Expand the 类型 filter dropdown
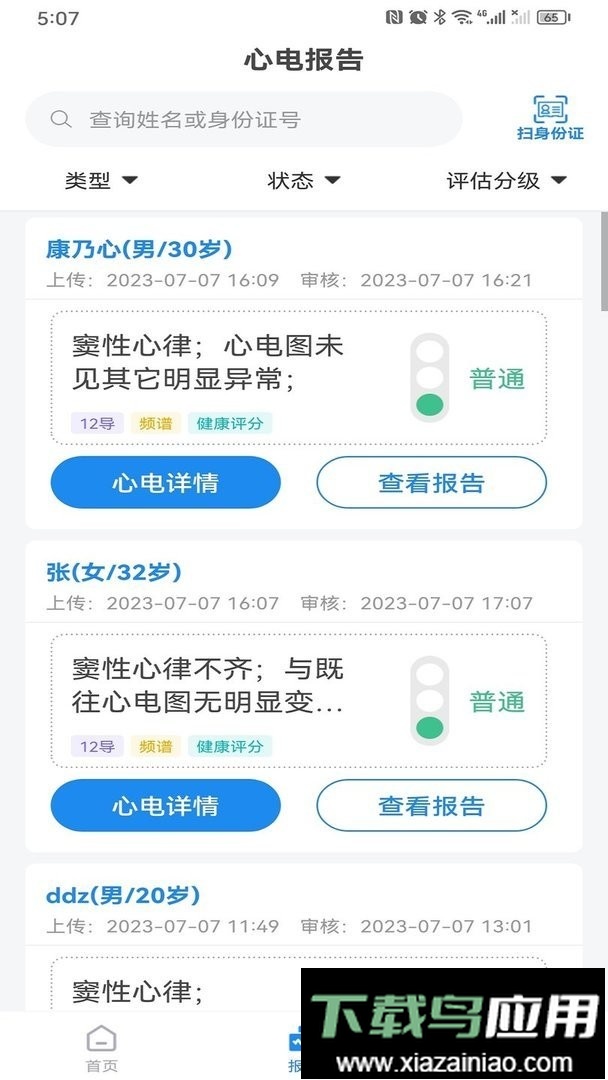The image size is (608, 1080). pyautogui.click(x=101, y=180)
